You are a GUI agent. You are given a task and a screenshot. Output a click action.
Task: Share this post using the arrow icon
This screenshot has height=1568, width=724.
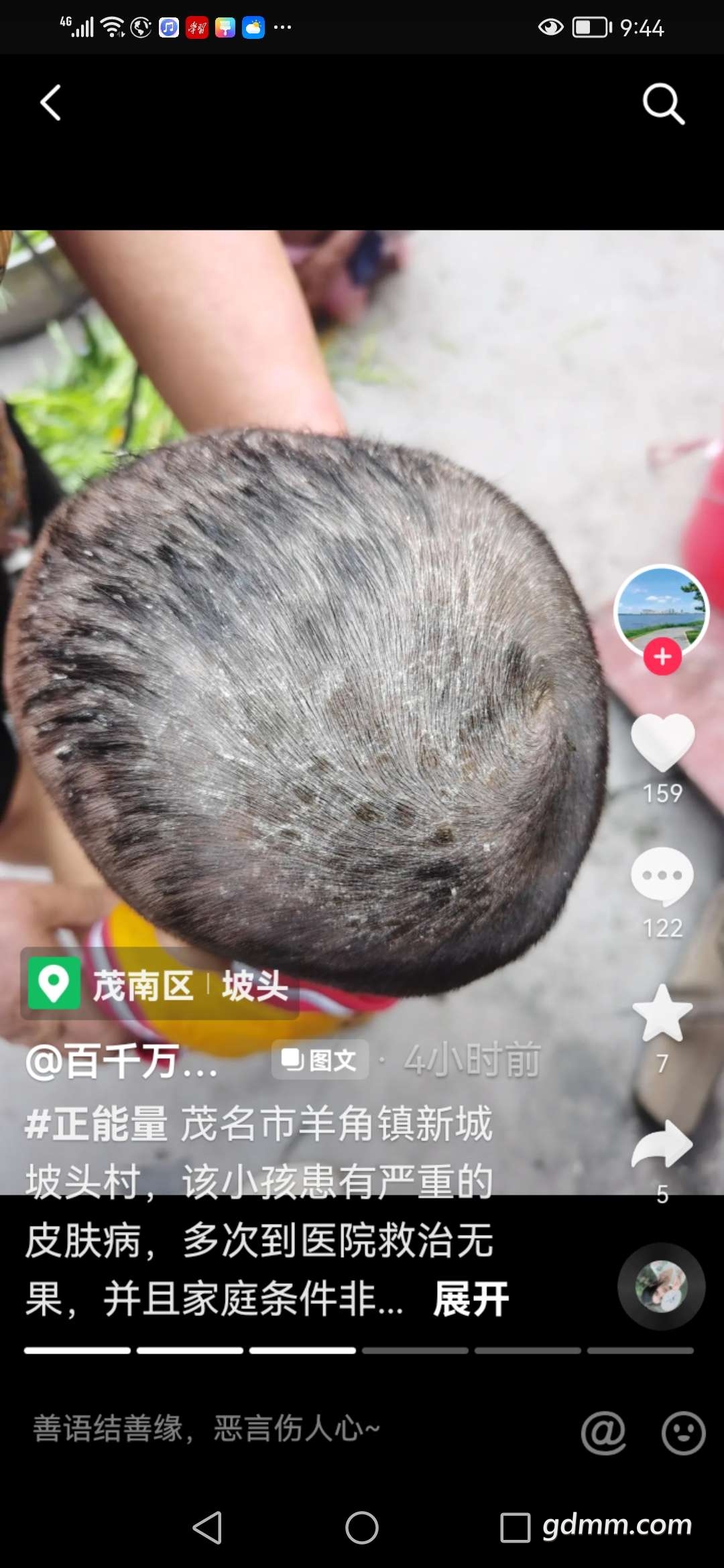pyautogui.click(x=662, y=1145)
